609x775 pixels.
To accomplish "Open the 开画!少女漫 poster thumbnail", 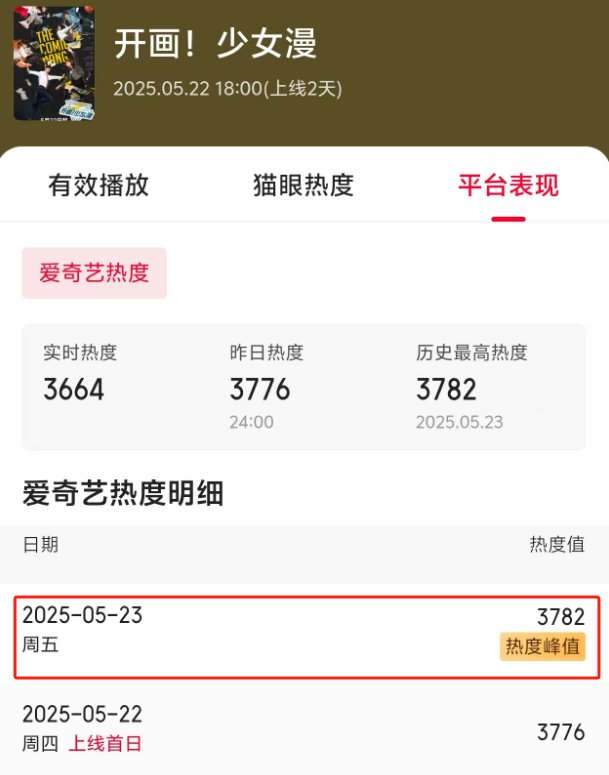I will [54, 63].
